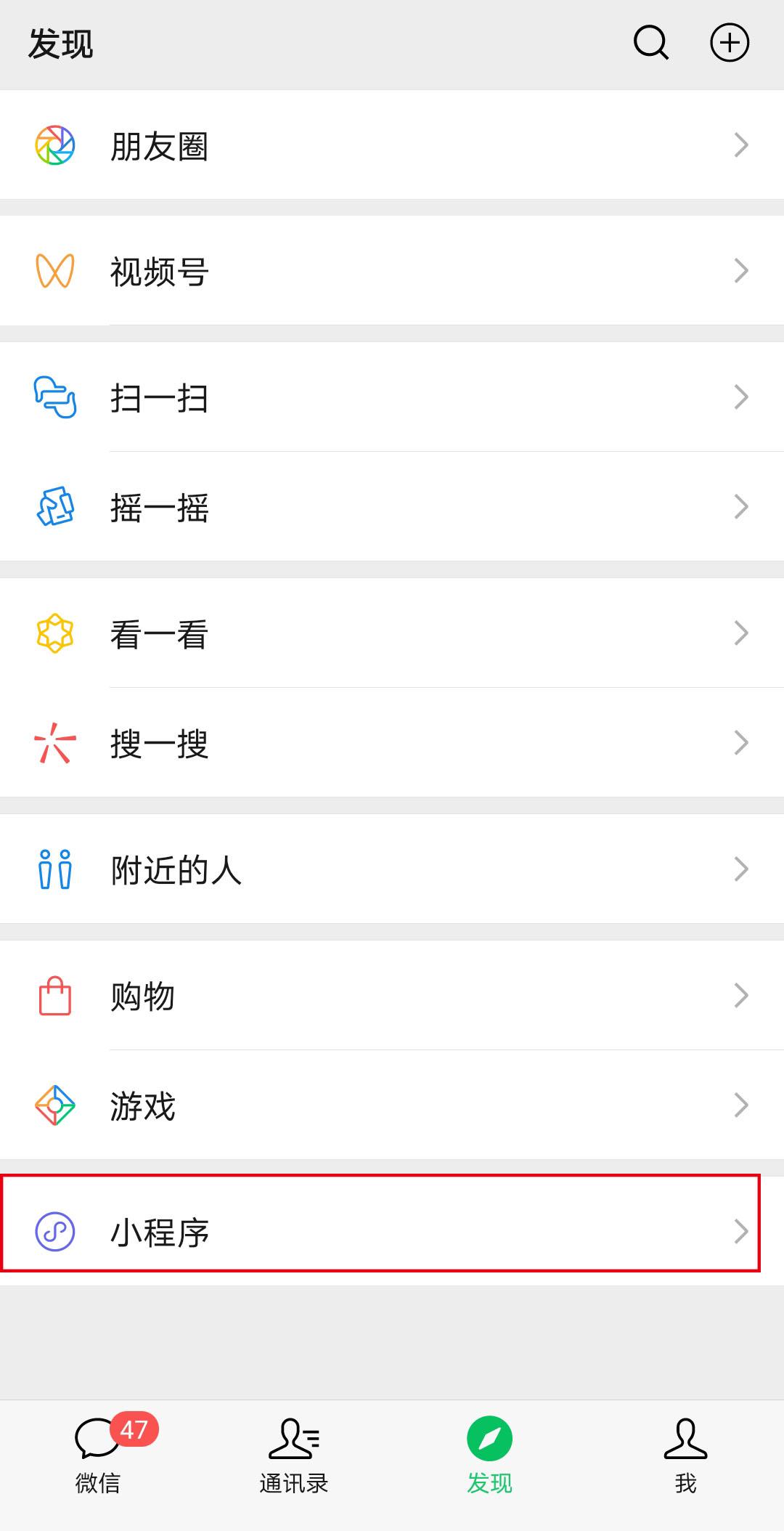Open 购物 shopping entry
Screen dimensions: 784x1531
(392, 996)
